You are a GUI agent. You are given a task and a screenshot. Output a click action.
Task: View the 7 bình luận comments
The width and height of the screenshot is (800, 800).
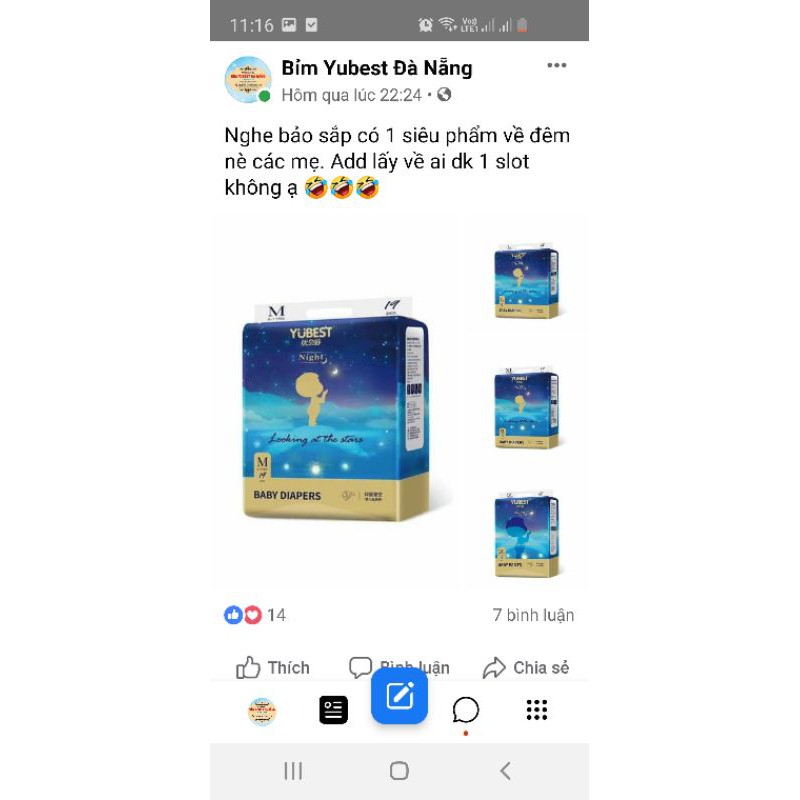533,615
